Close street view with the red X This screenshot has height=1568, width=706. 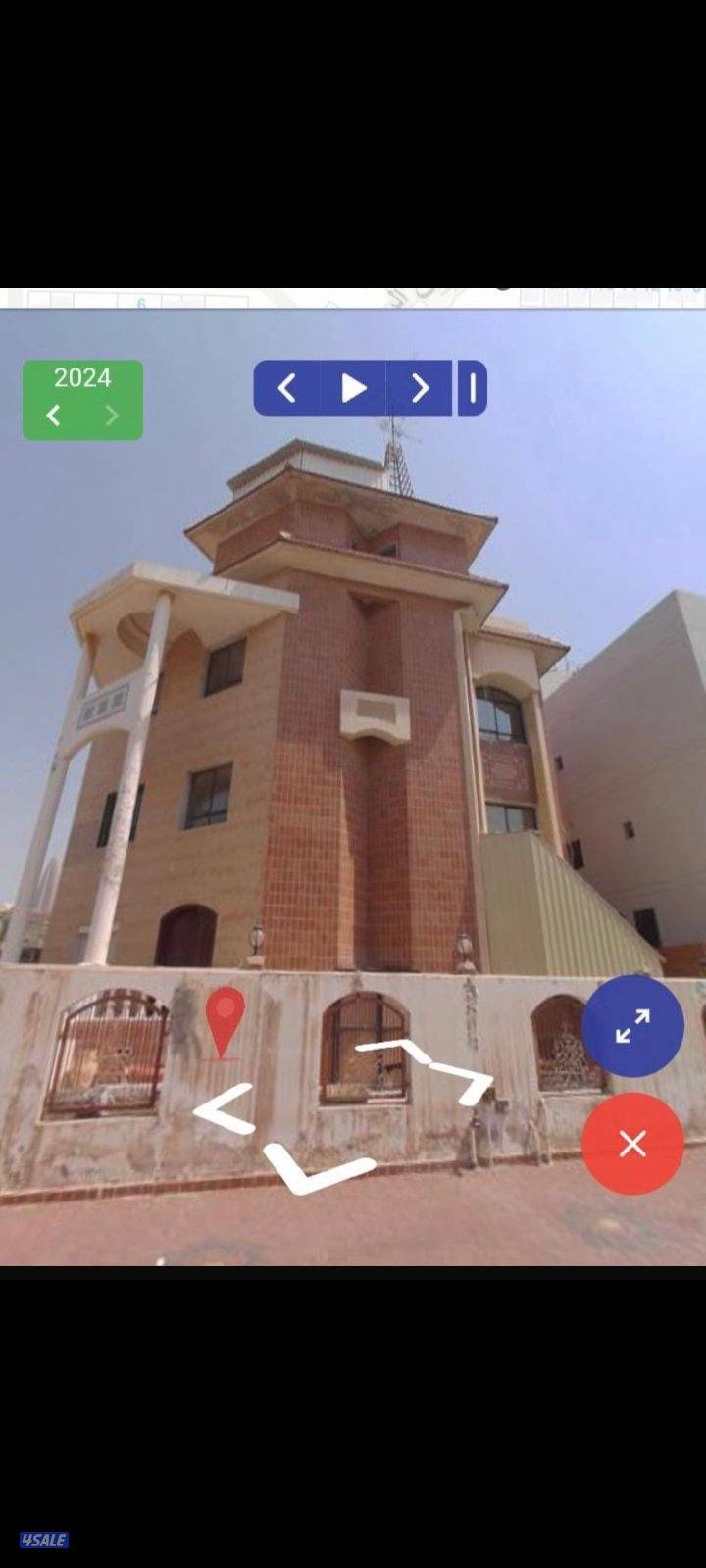[632, 1144]
